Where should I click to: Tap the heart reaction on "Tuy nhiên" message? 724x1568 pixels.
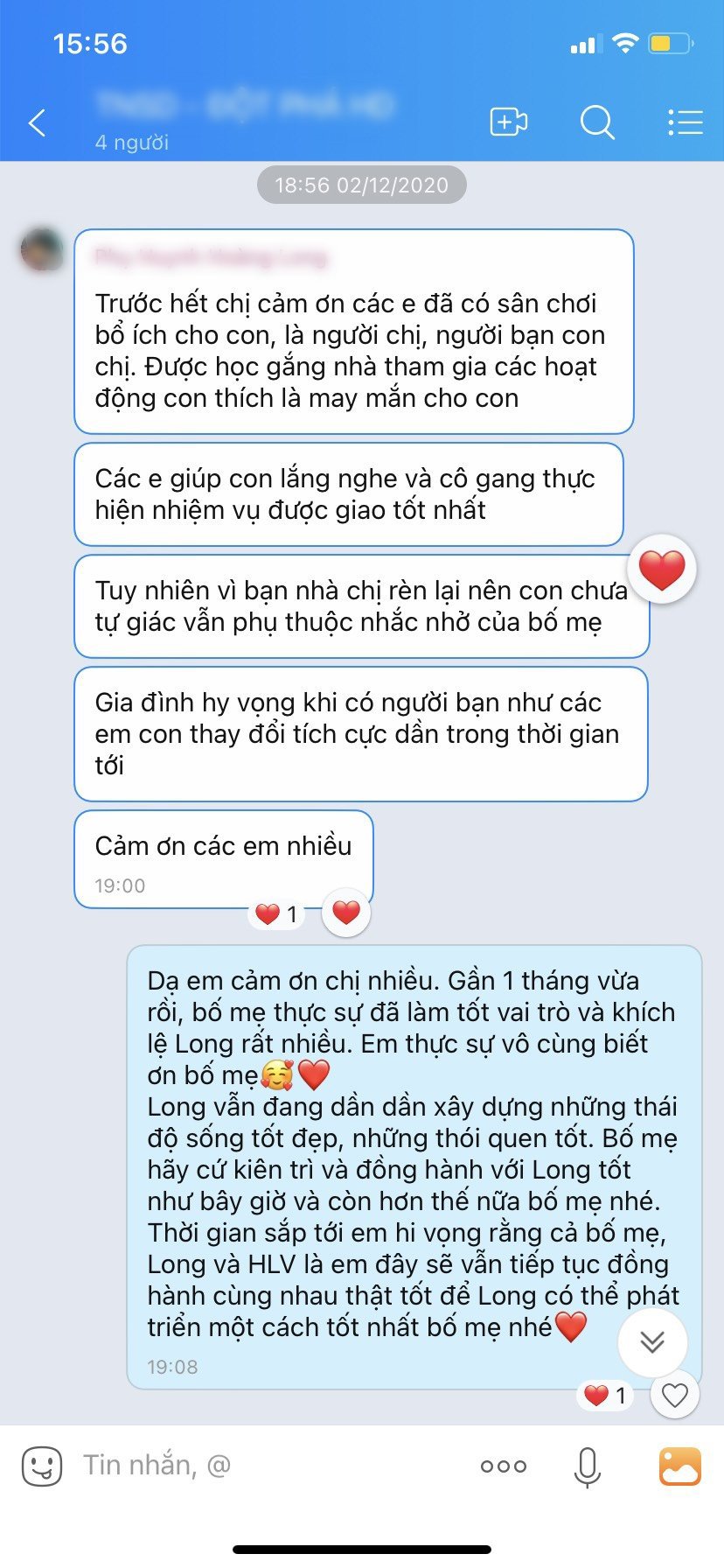pos(662,570)
